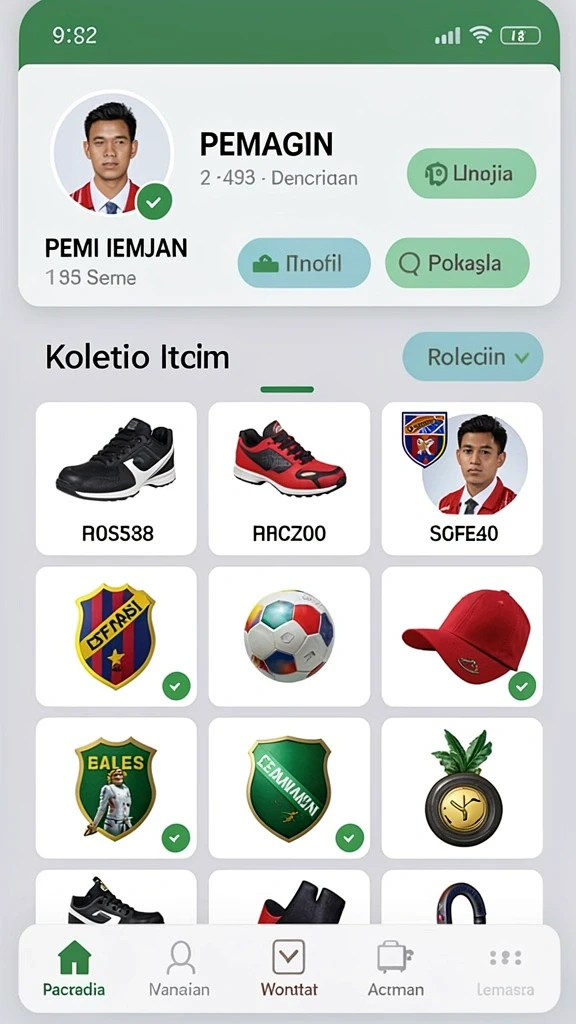Viewport: 576px width, 1024px height.
Task: Open the green shield with banner item
Action: (289, 788)
